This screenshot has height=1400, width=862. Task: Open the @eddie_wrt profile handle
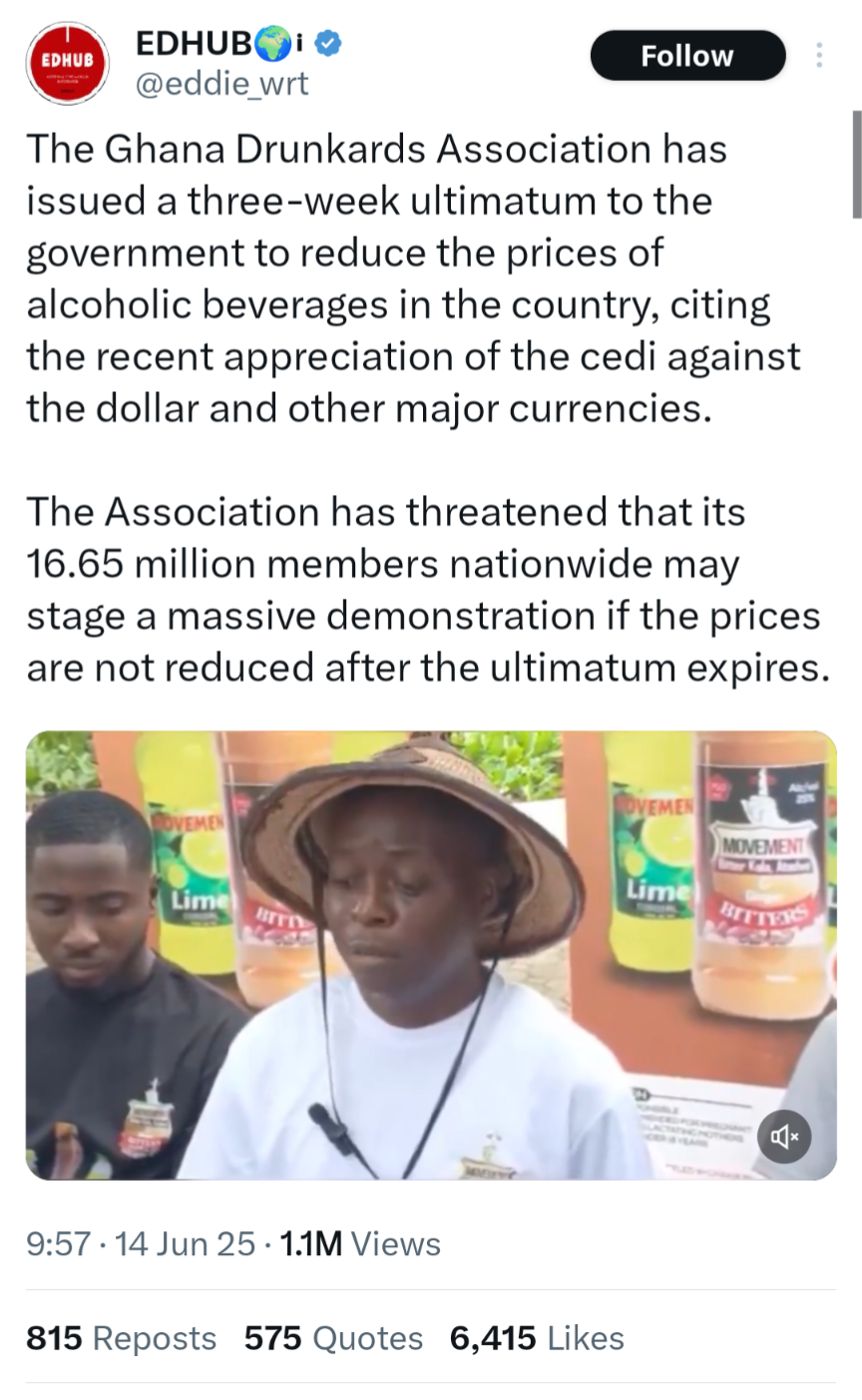(221, 84)
